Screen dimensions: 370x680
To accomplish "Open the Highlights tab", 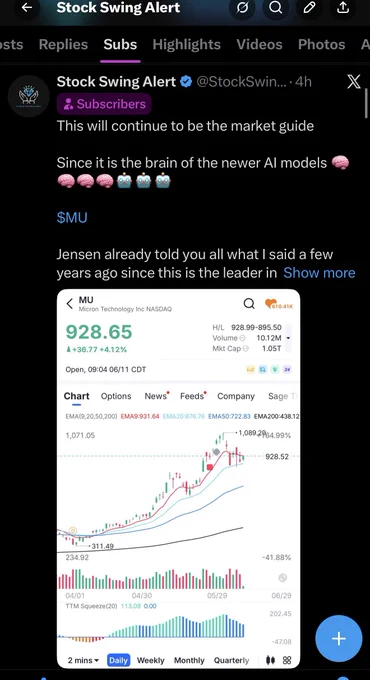I will pyautogui.click(x=187, y=45).
